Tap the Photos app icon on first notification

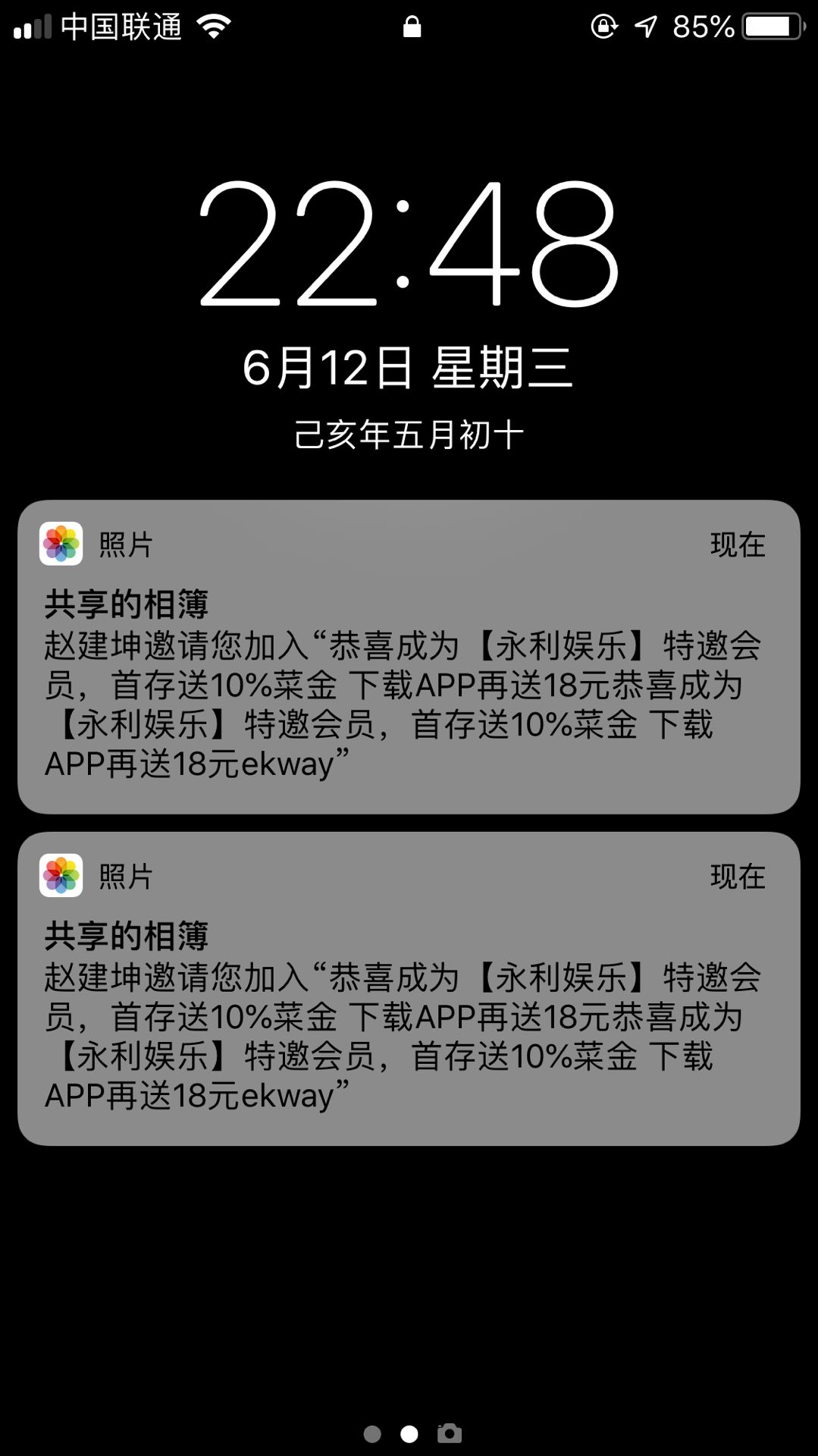pyautogui.click(x=61, y=543)
